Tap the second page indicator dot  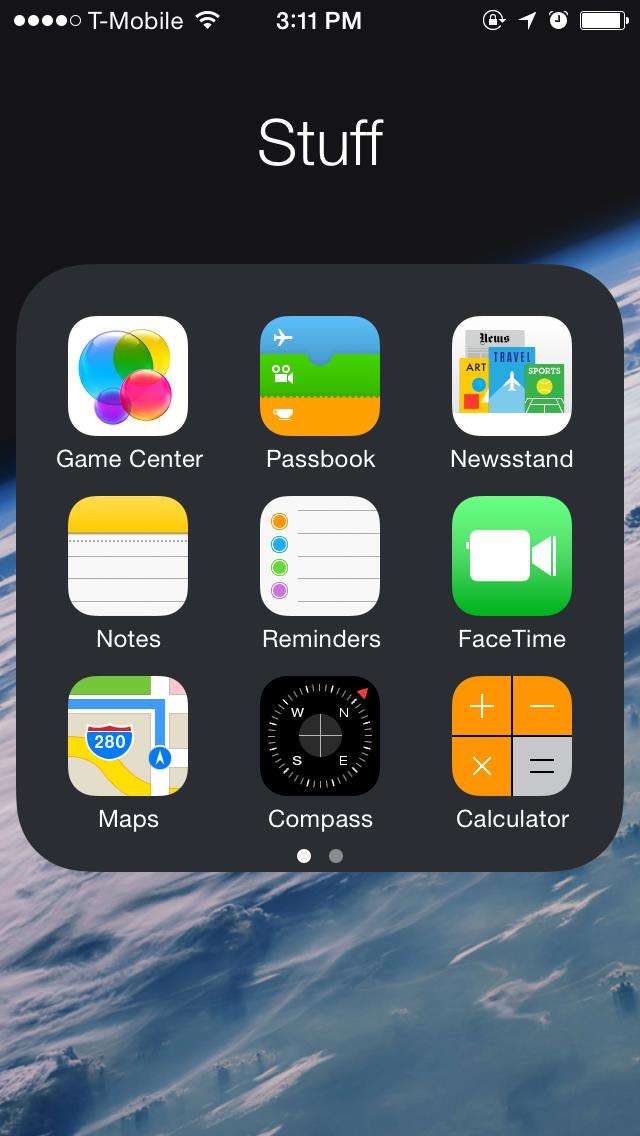pos(336,856)
